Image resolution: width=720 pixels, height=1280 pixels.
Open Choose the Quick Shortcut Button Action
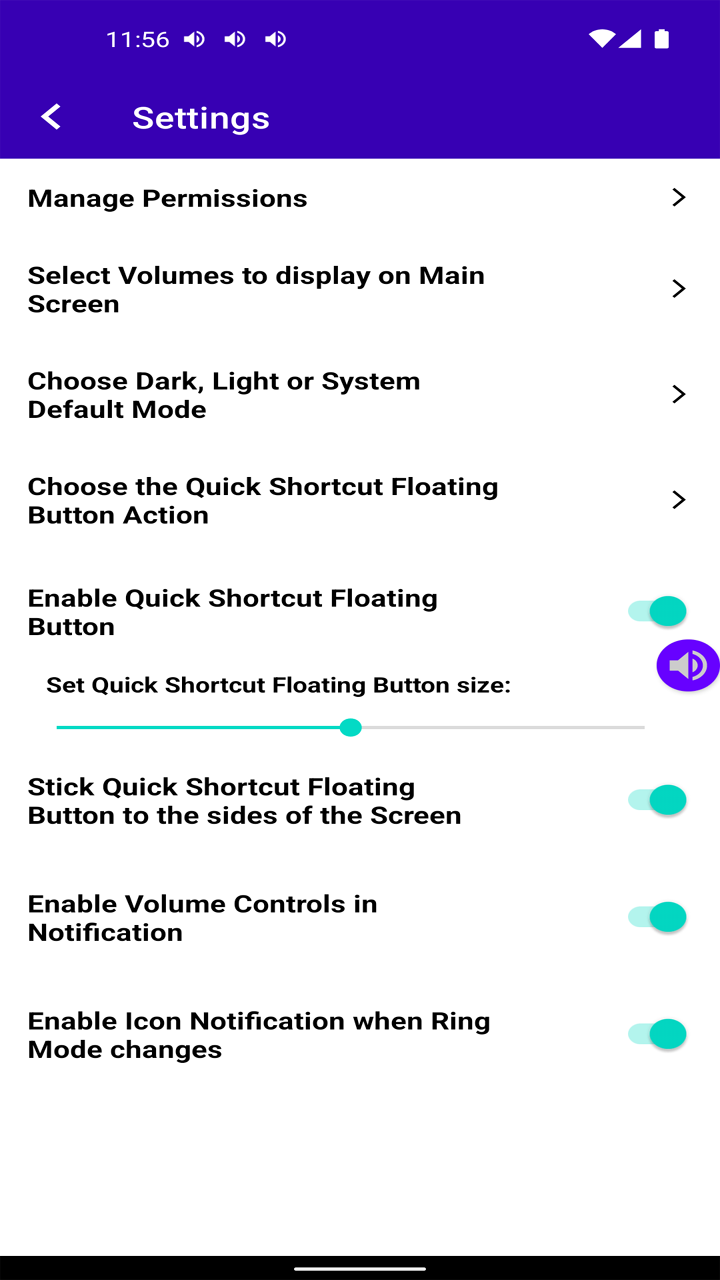click(678, 500)
